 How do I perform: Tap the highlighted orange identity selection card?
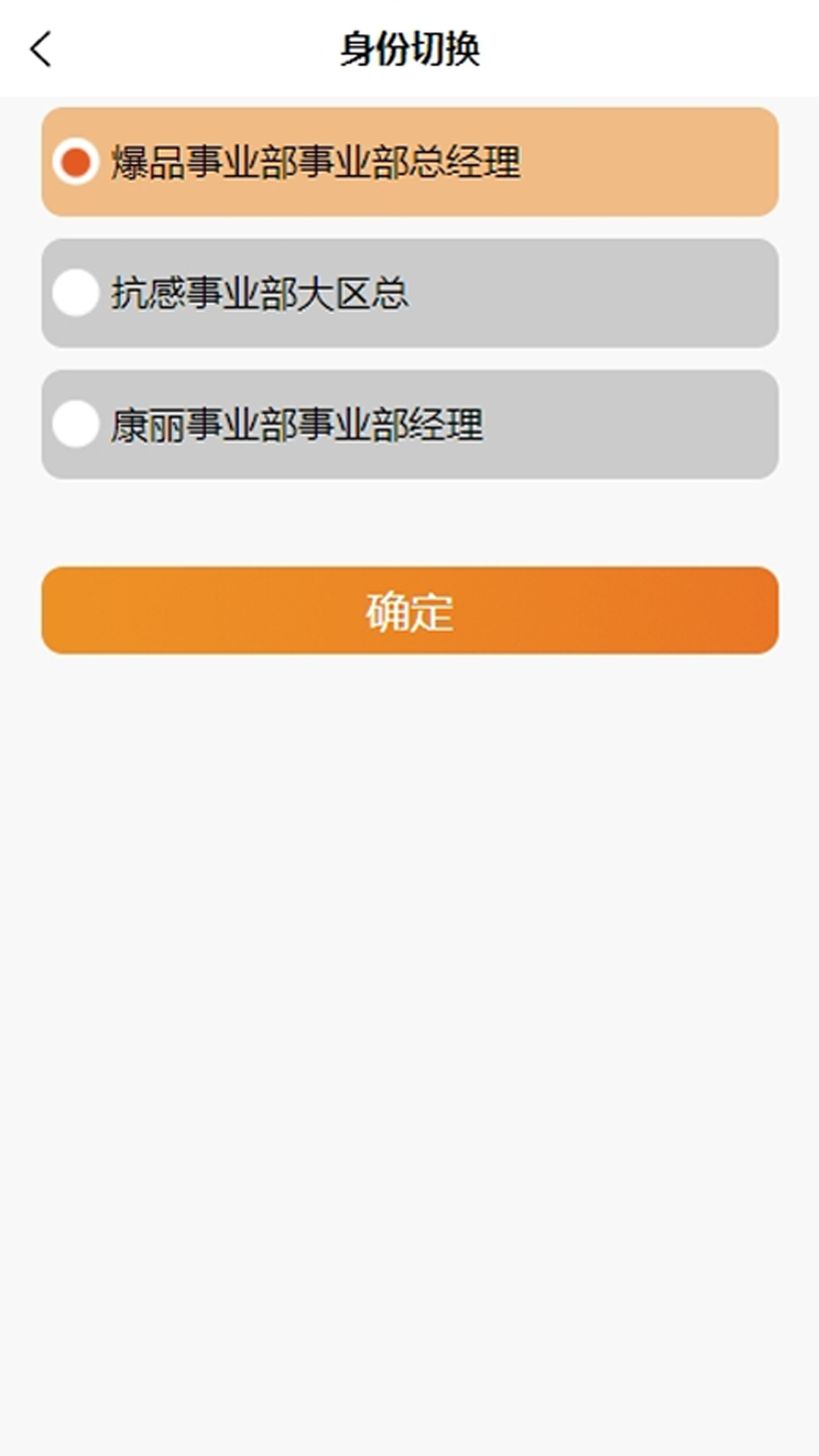pos(409,160)
